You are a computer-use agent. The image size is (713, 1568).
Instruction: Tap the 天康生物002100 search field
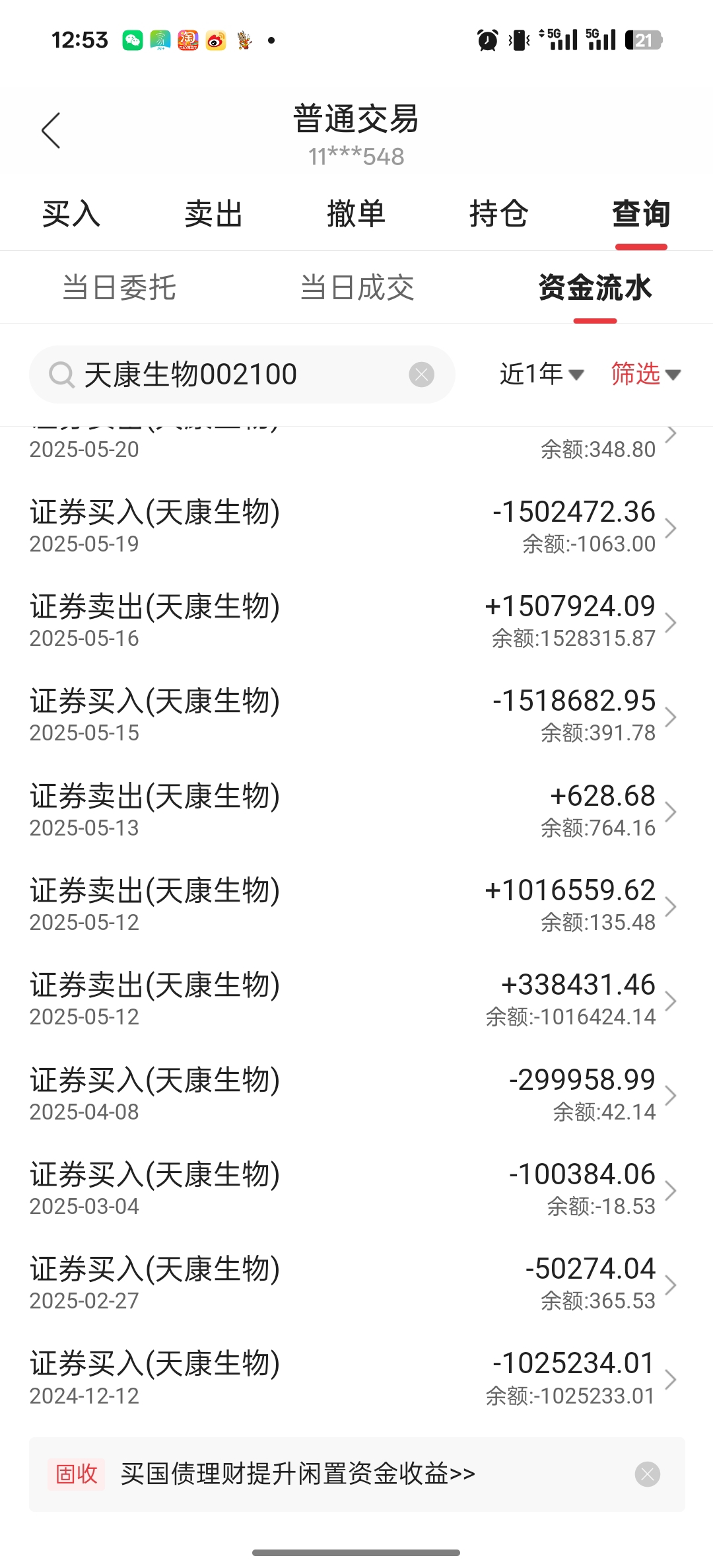coord(242,374)
